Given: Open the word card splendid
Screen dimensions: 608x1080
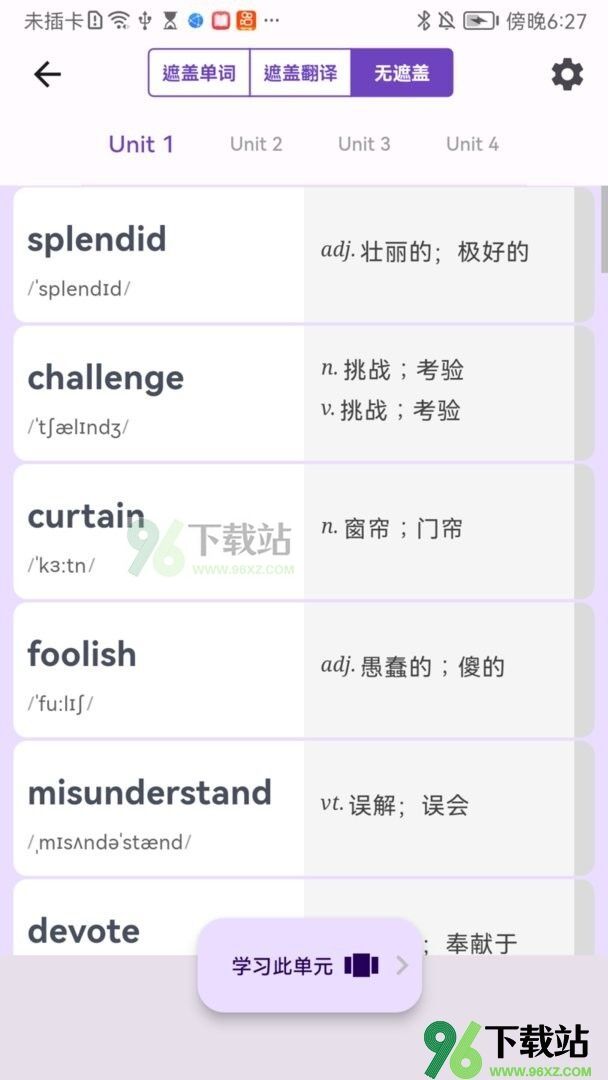Looking at the screenshot, I should pyautogui.click(x=304, y=255).
